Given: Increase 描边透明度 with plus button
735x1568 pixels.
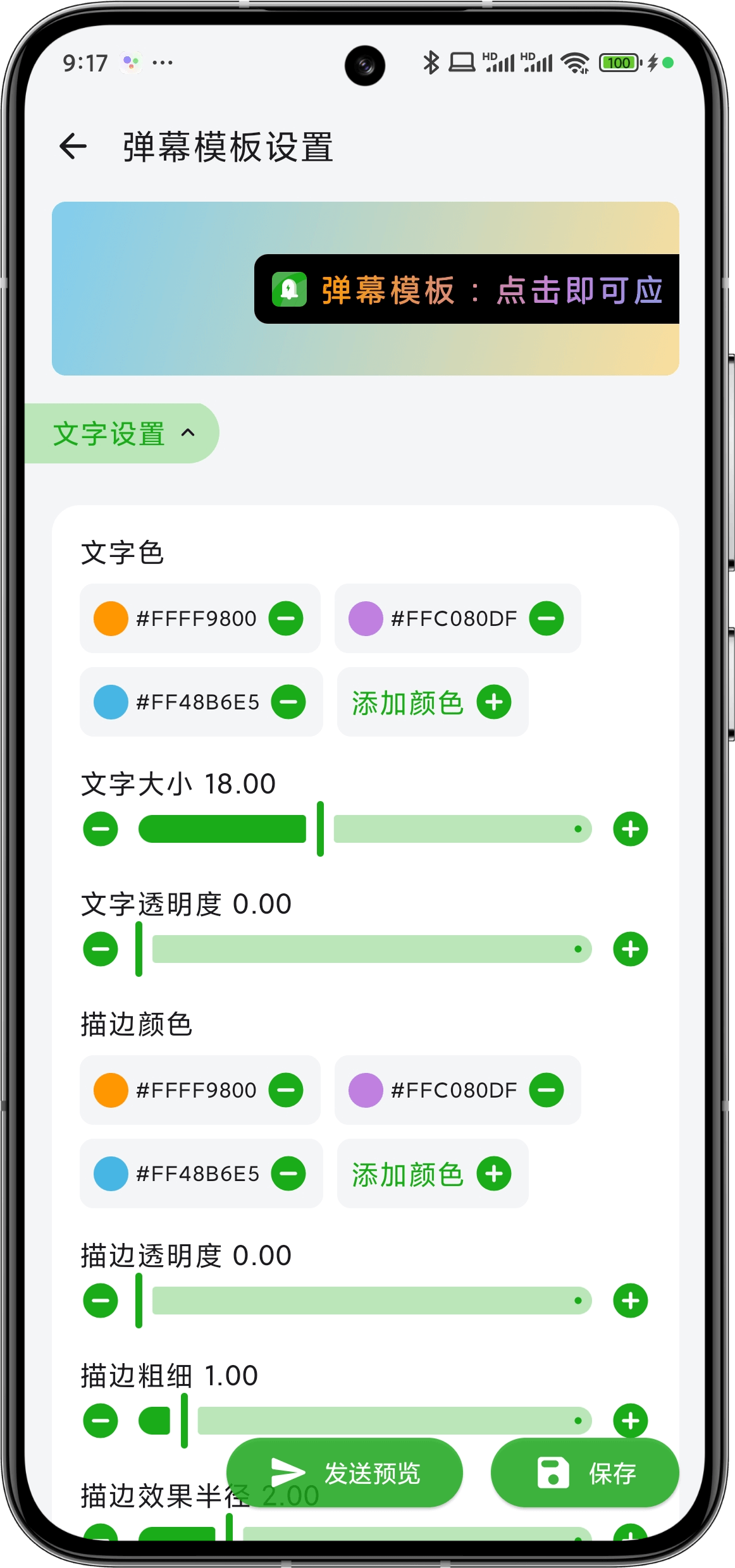Looking at the screenshot, I should click(630, 1301).
